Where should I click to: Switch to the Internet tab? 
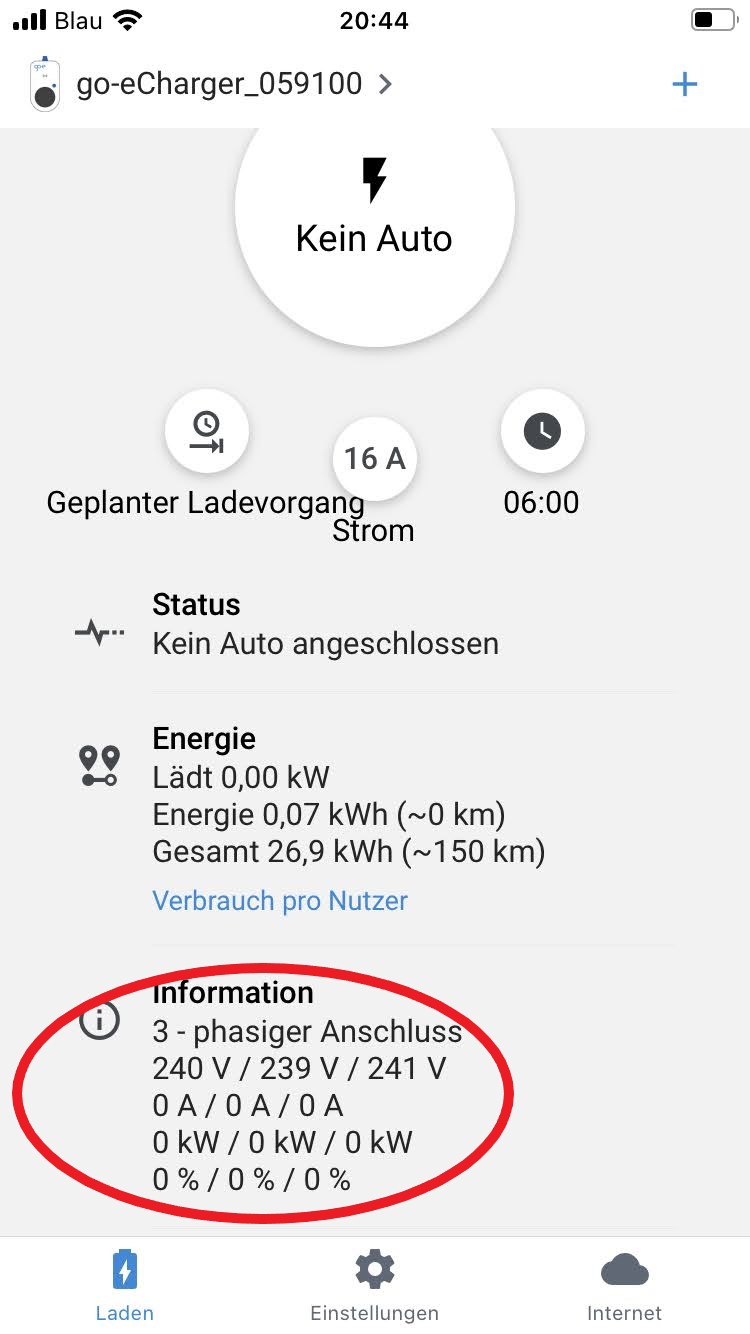coord(624,1286)
